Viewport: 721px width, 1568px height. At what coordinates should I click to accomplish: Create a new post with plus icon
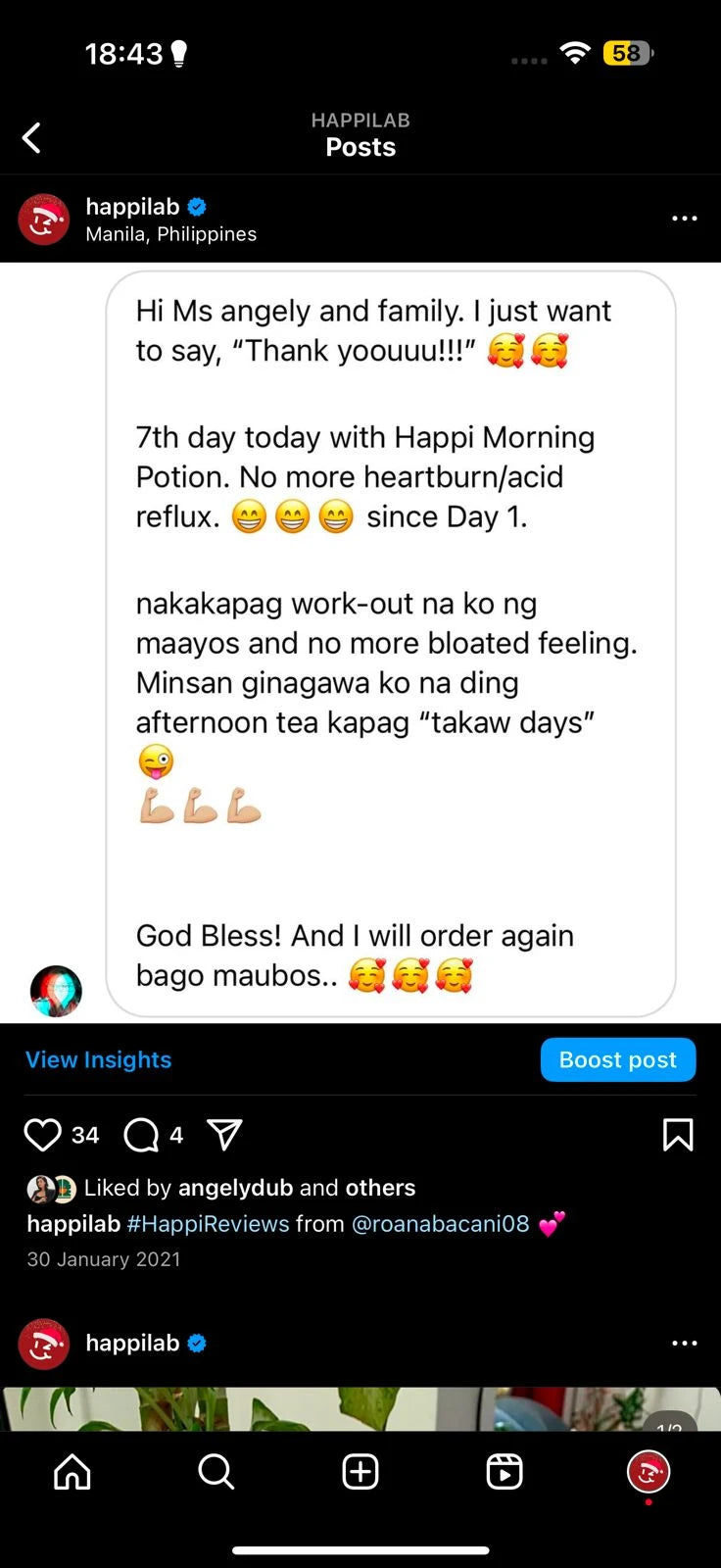pyautogui.click(x=360, y=1471)
